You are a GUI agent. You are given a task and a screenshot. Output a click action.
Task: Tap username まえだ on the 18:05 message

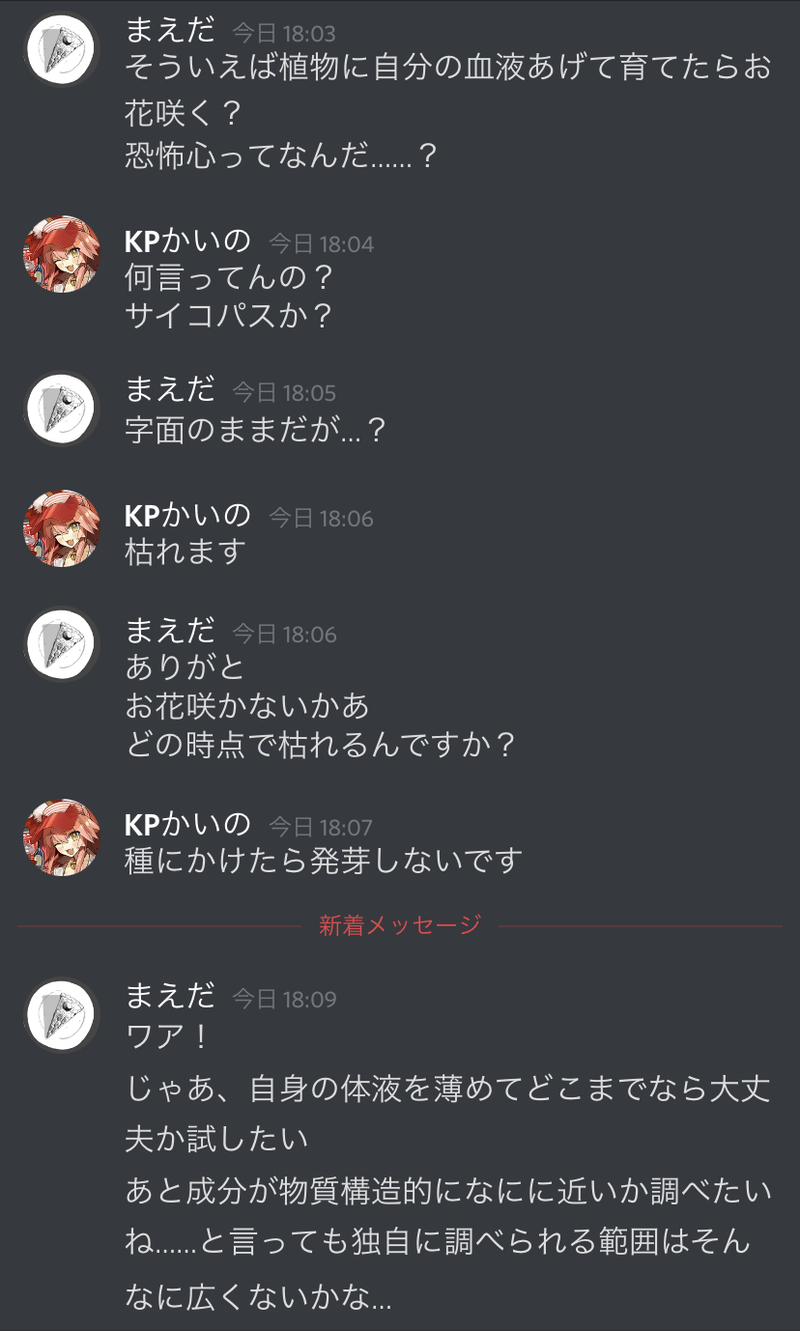pyautogui.click(x=169, y=389)
